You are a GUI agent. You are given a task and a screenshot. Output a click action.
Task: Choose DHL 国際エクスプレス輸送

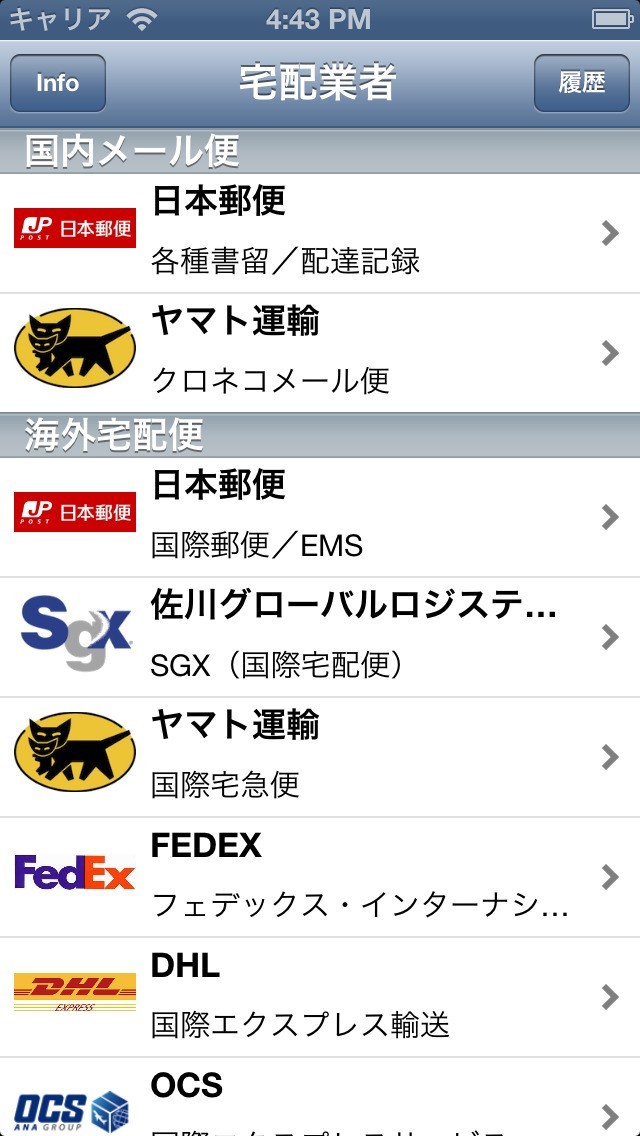320,997
